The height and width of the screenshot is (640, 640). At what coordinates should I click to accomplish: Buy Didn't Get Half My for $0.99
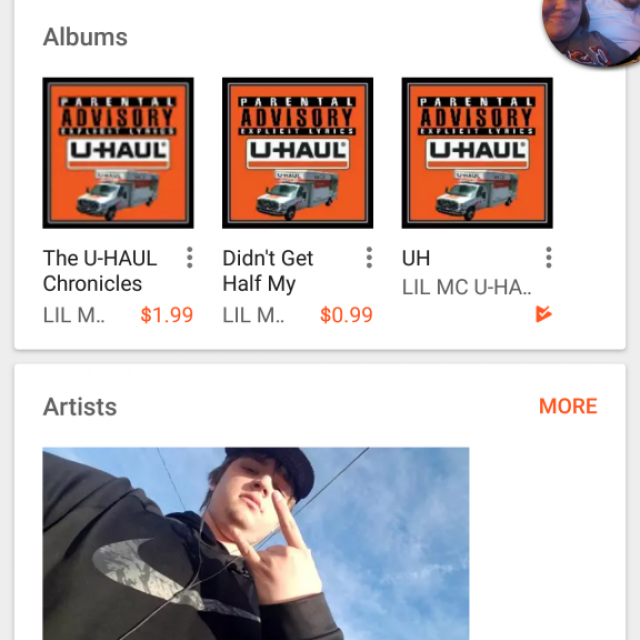(x=346, y=315)
